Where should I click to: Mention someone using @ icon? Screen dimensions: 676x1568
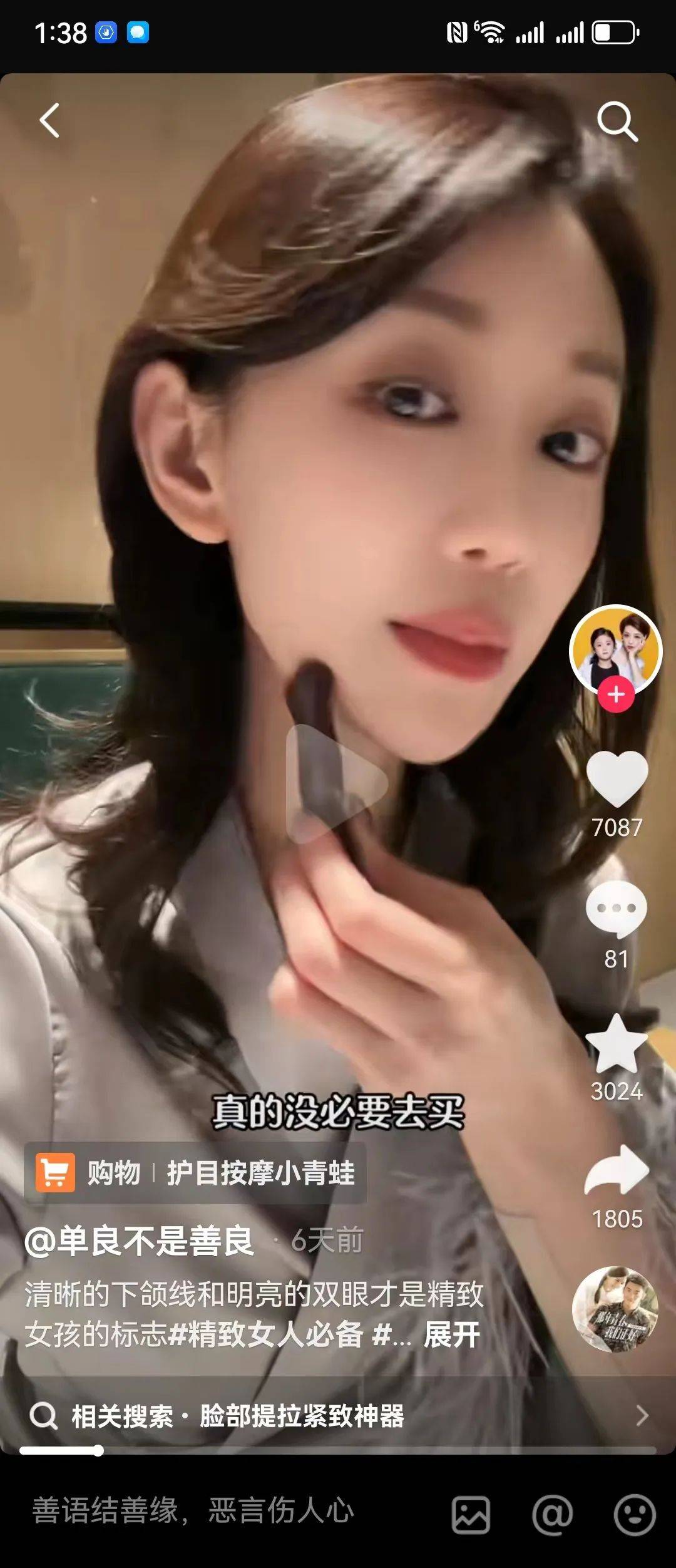552,1515
